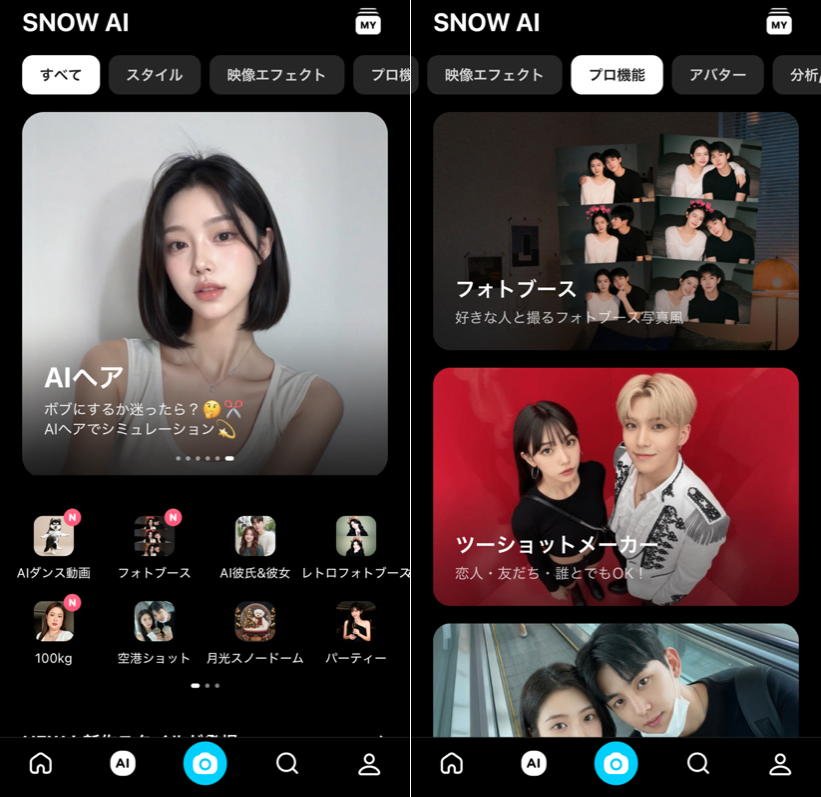Switch to the スタイル category chip
The width and height of the screenshot is (821, 797).
point(154,75)
